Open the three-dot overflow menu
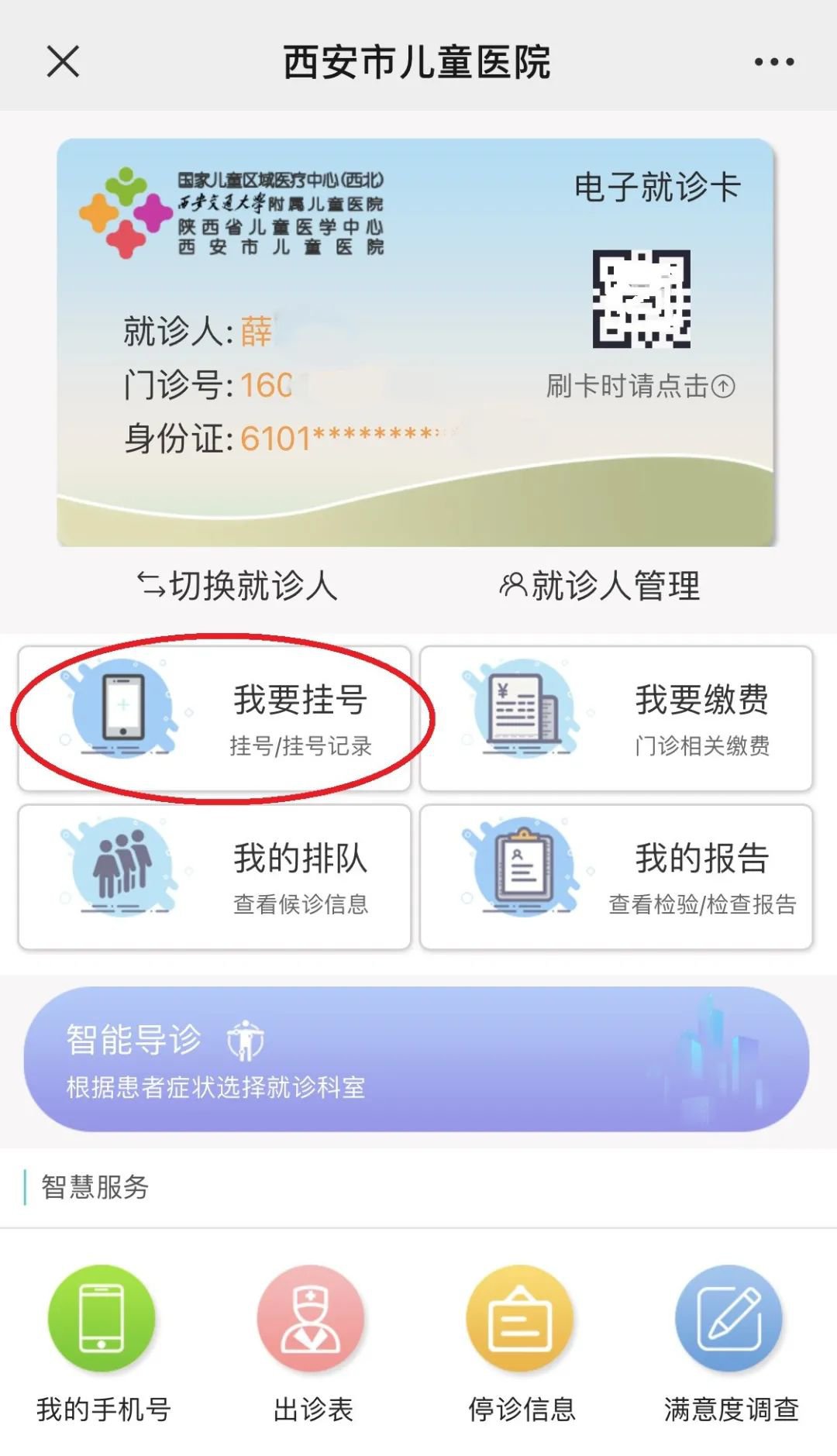 click(774, 62)
